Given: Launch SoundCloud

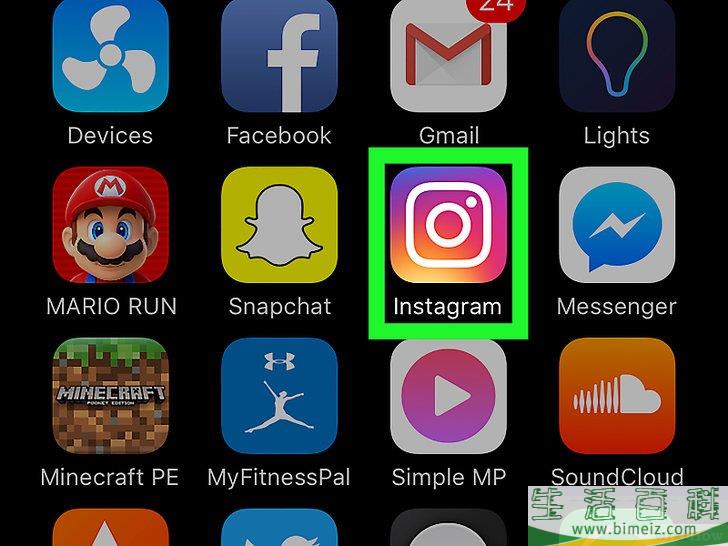Looking at the screenshot, I should [616, 397].
